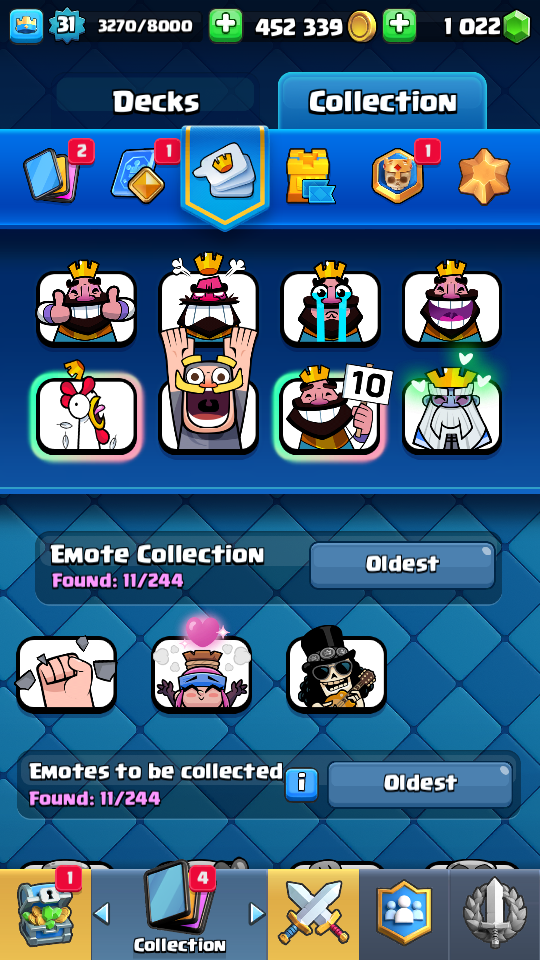Add more gold with the plus button

point(226,26)
